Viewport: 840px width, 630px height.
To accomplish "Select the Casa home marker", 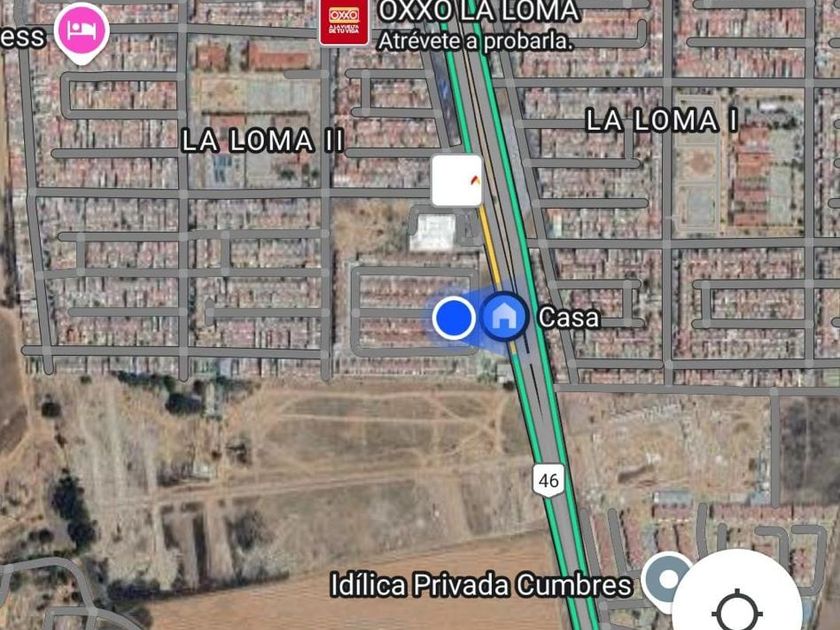I will coord(505,317).
